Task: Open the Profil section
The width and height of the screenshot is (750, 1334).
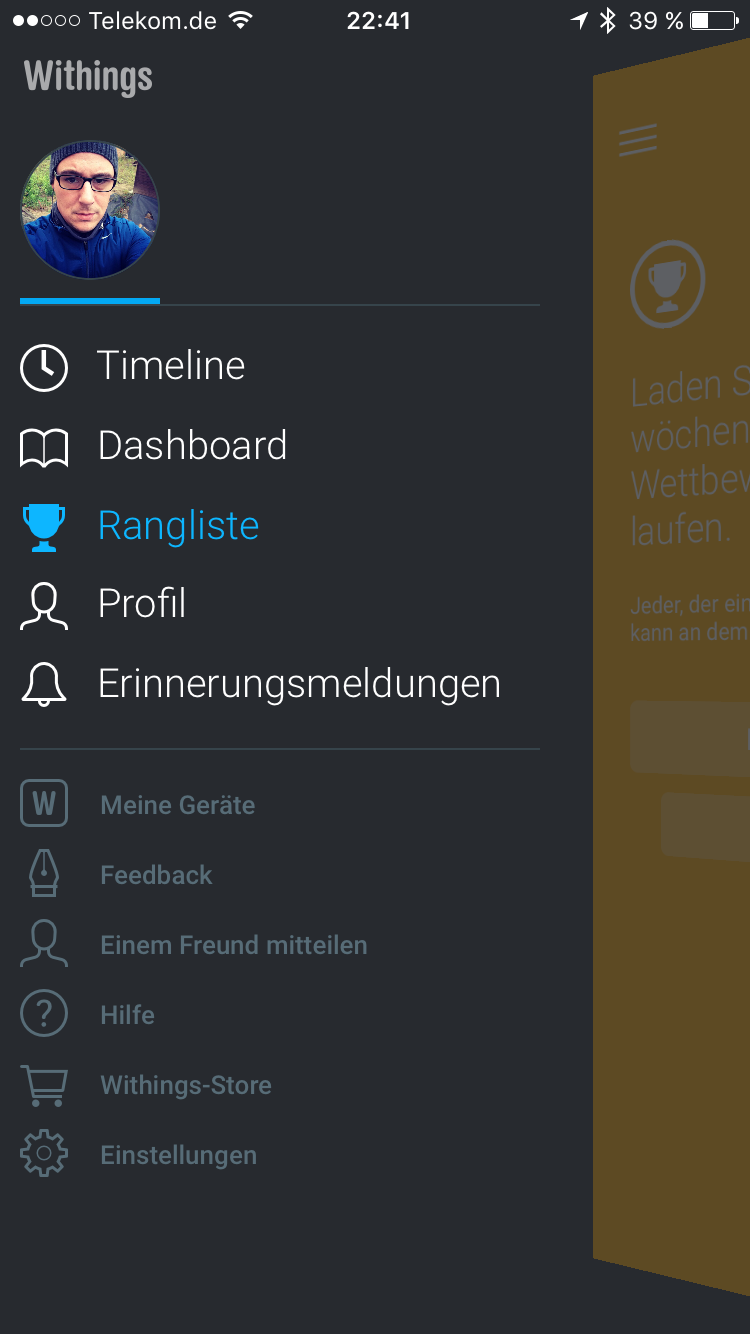Action: pos(142,604)
